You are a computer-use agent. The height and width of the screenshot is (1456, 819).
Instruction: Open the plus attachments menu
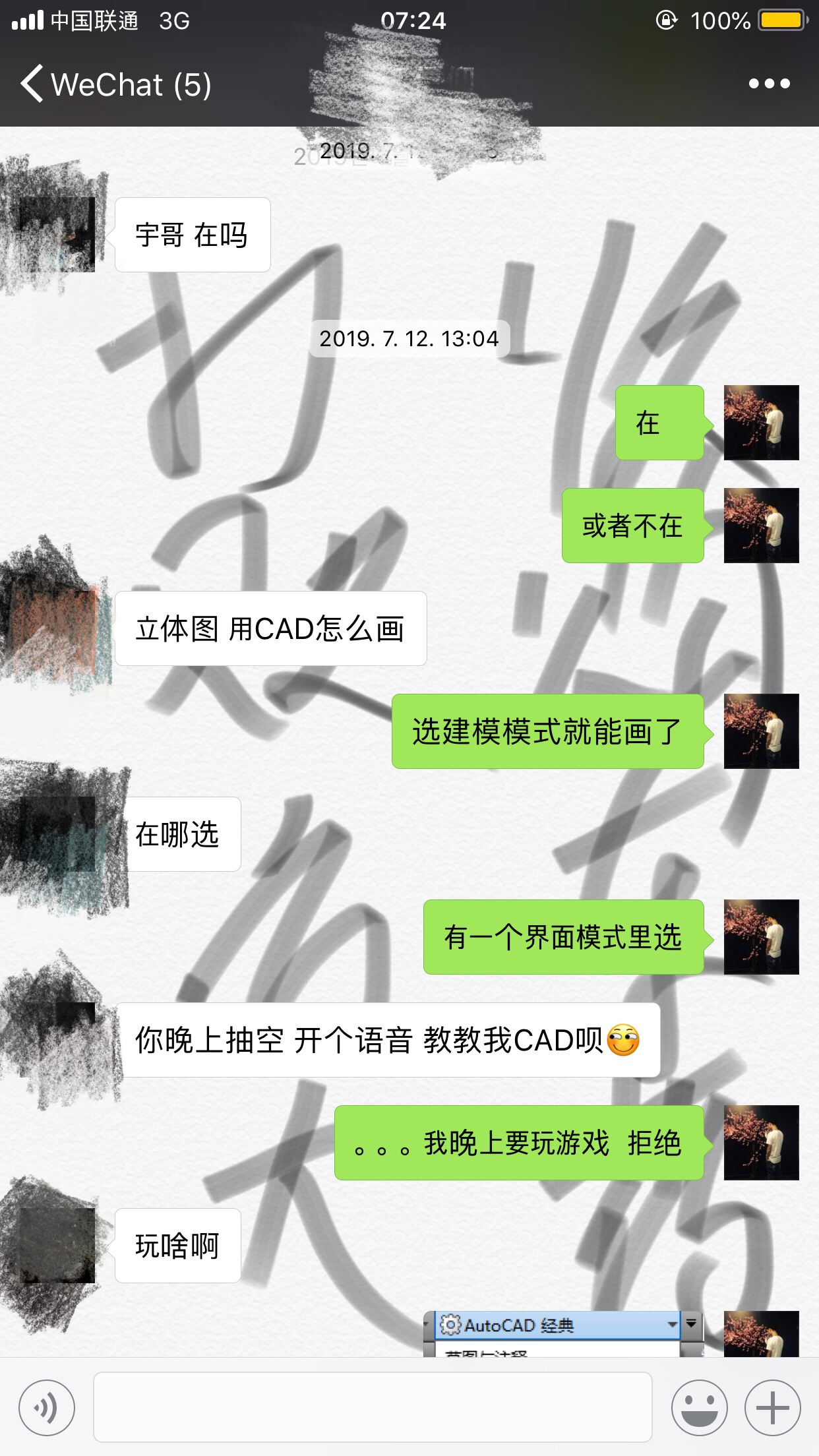tap(772, 1408)
